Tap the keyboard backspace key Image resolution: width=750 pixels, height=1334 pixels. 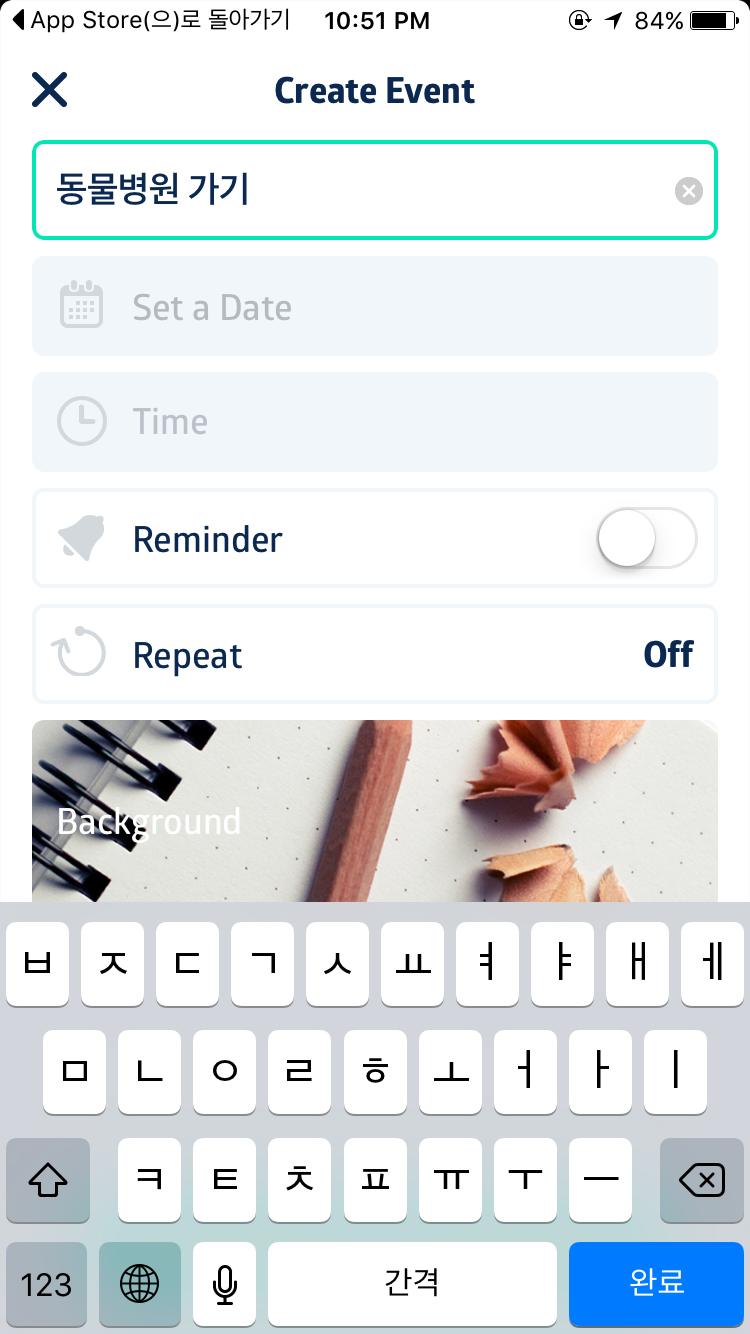tap(702, 1181)
